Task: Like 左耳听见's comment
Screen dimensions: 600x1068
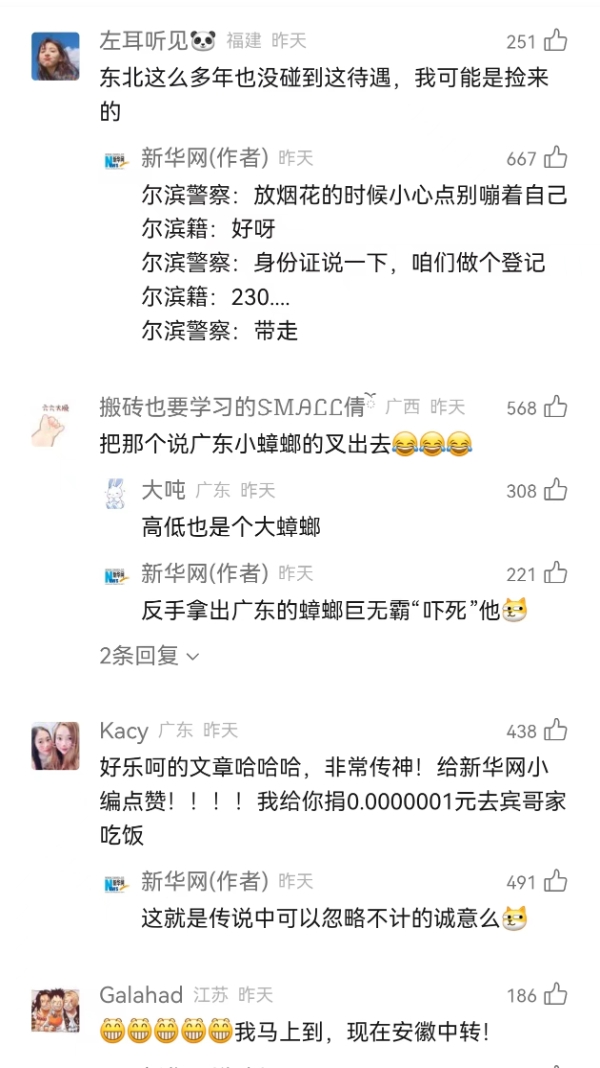Action: [x=556, y=41]
